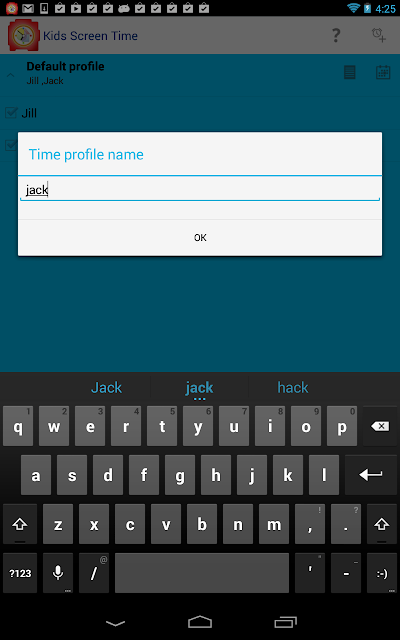
Task: Toggle the Jill checkbox
Action: (x=11, y=113)
